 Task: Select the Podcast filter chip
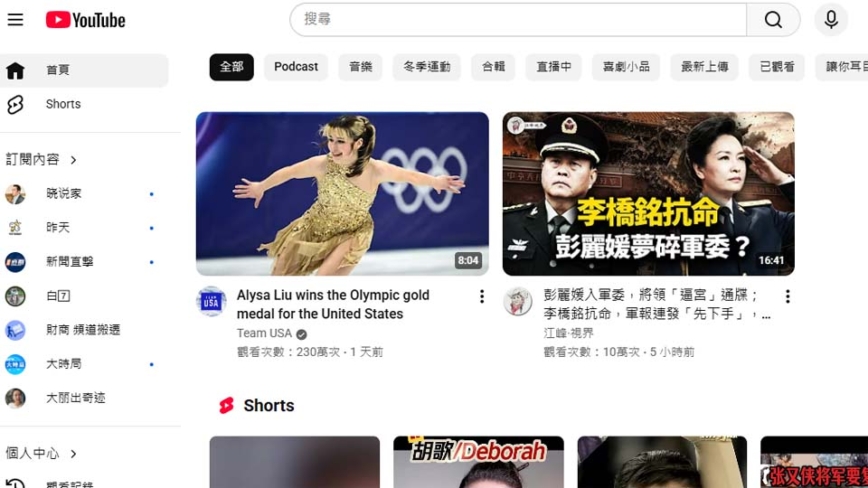click(296, 67)
